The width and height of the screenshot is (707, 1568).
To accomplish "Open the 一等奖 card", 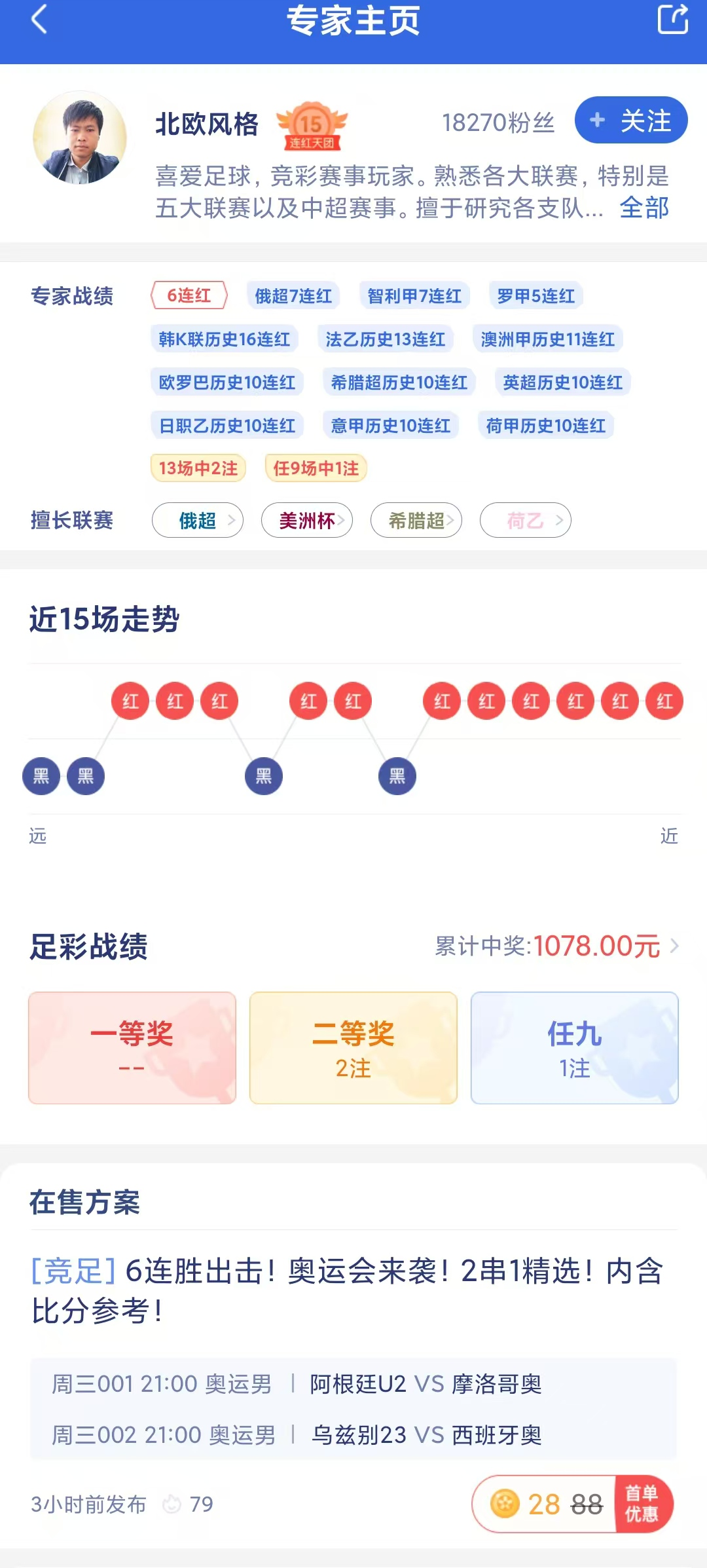I will coord(132,1048).
